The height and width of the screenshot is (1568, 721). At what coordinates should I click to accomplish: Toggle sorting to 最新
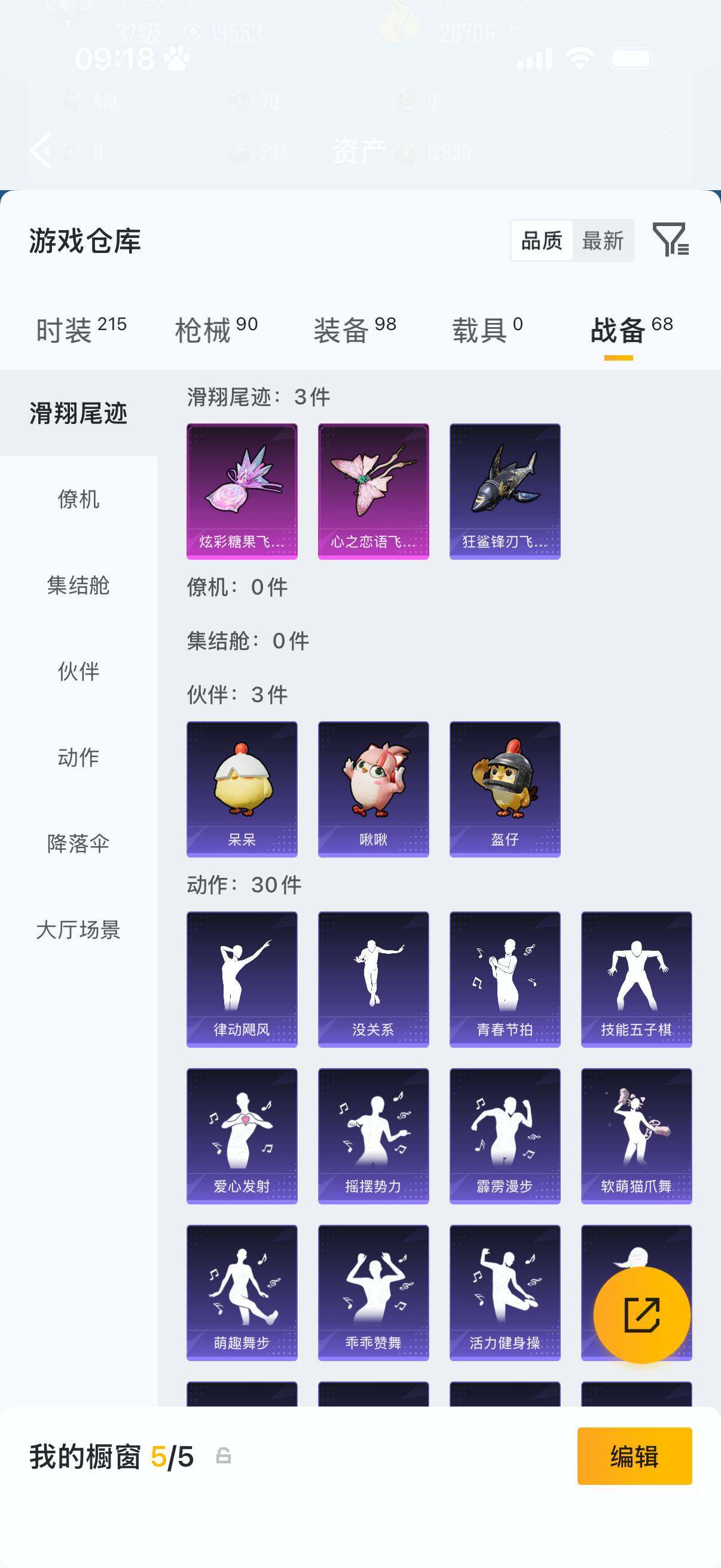(x=603, y=241)
